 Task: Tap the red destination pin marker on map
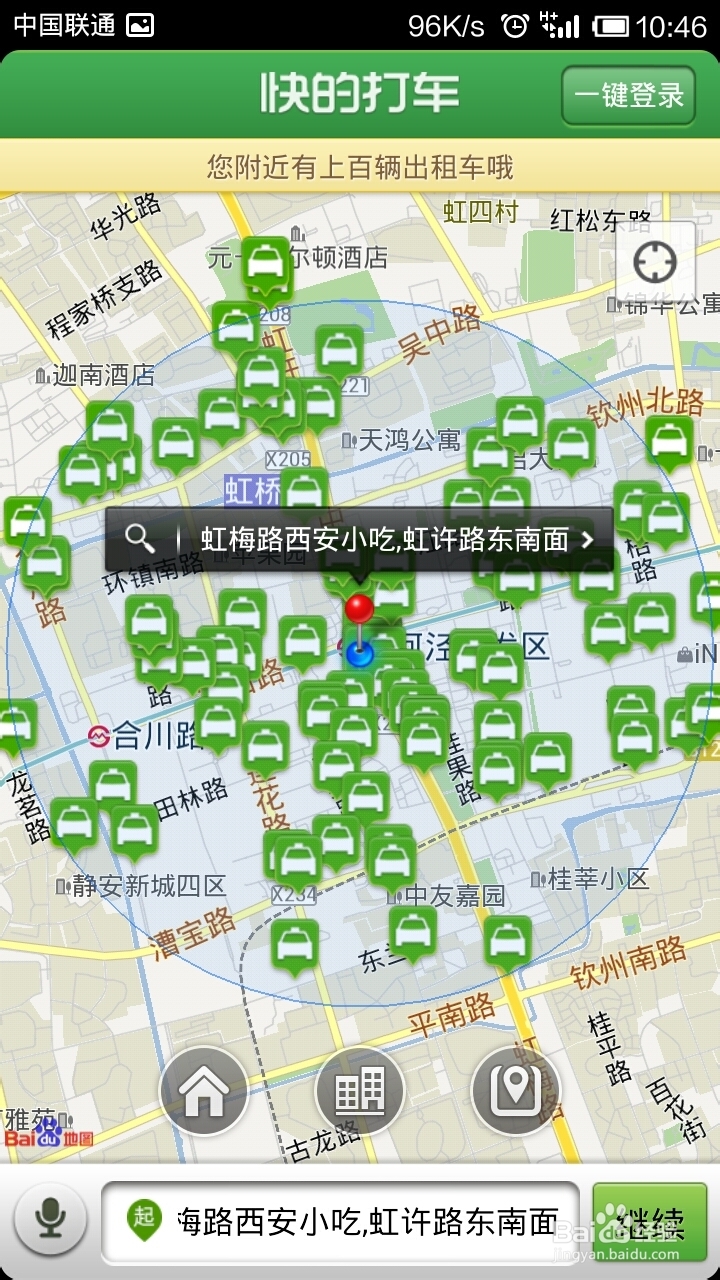[x=360, y=606]
